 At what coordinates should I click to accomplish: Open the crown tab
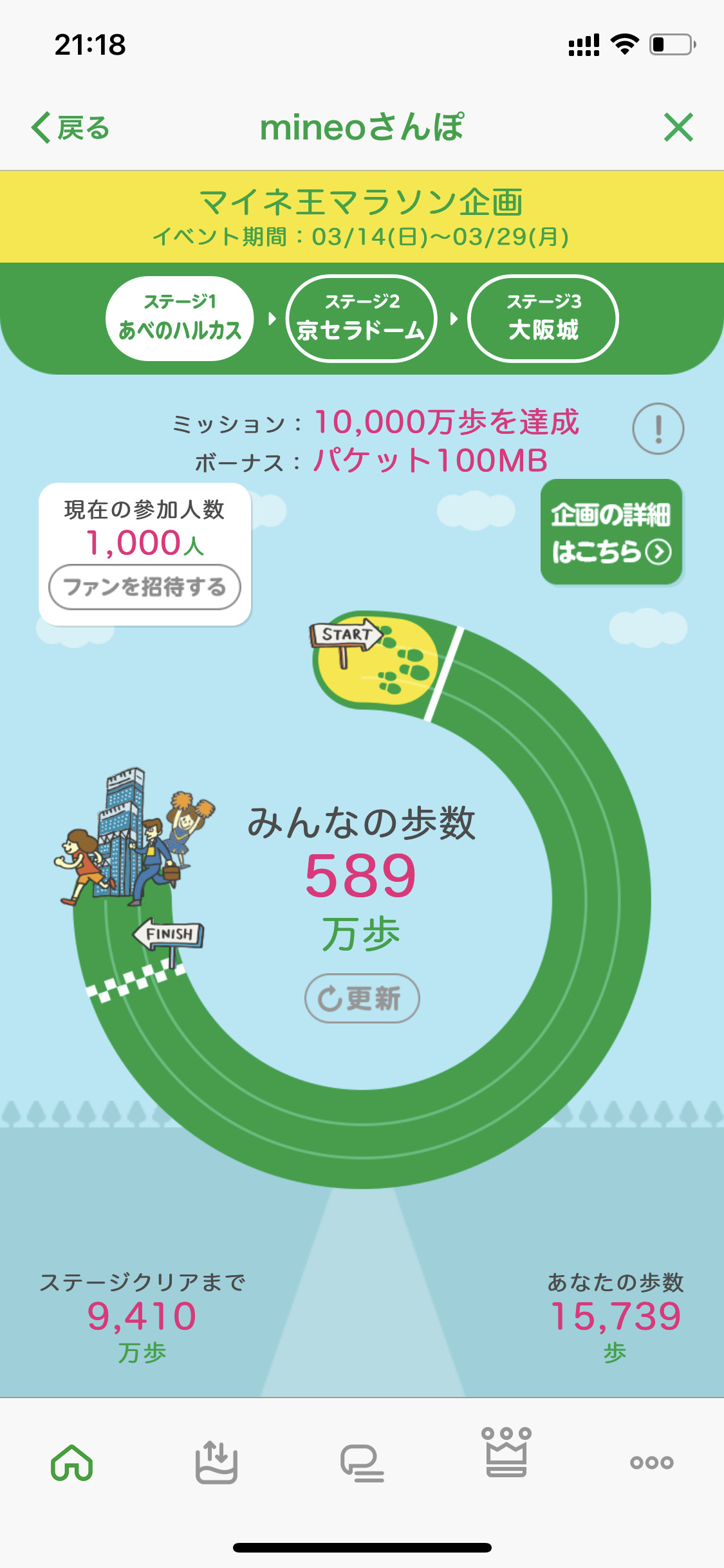click(506, 1453)
